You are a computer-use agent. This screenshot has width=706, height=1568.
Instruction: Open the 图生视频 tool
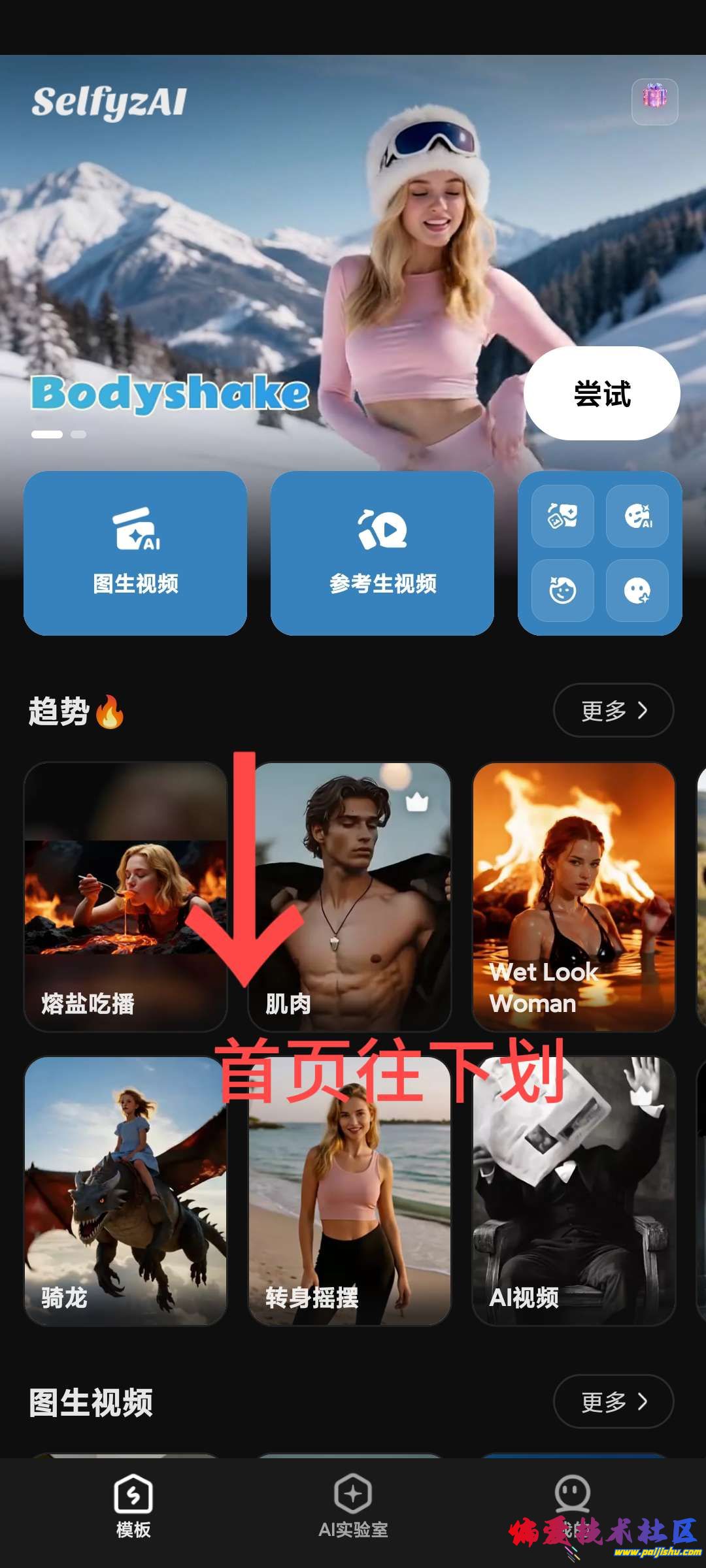tap(135, 553)
